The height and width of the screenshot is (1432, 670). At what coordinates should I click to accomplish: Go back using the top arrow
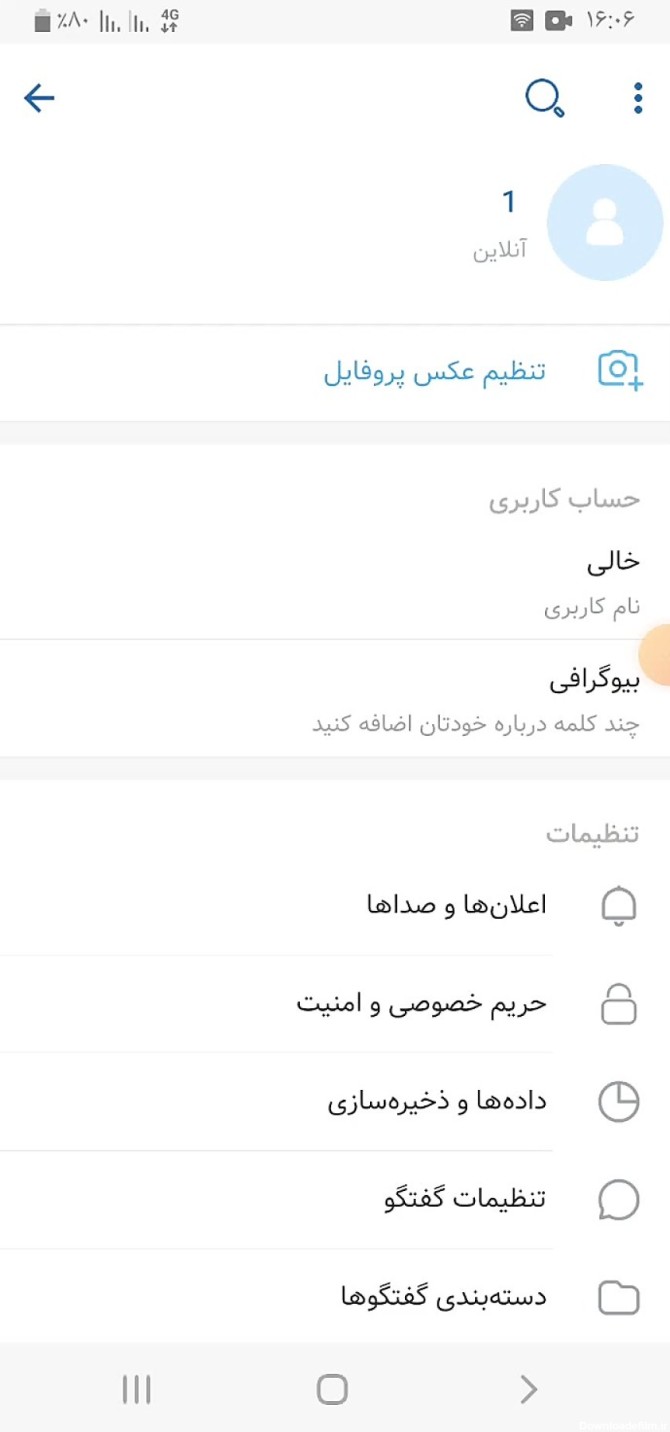[39, 98]
